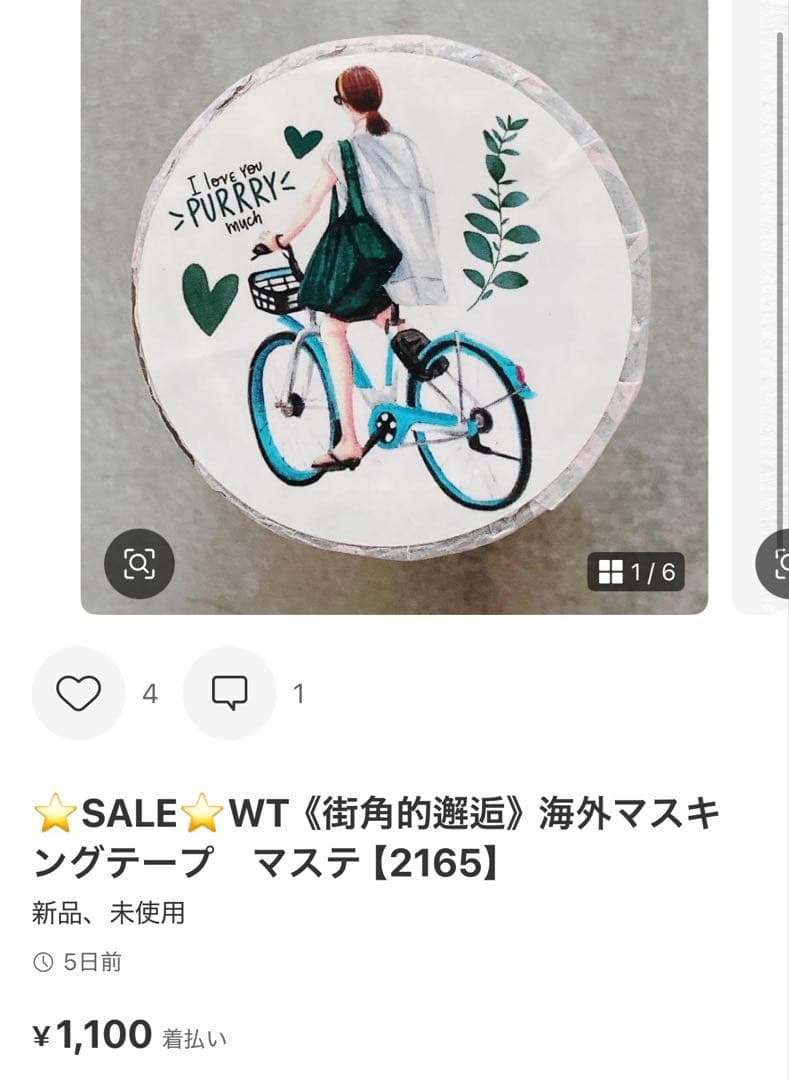Tap the next photo peeking at the right edge
789x1080 pixels.
[x=768, y=300]
